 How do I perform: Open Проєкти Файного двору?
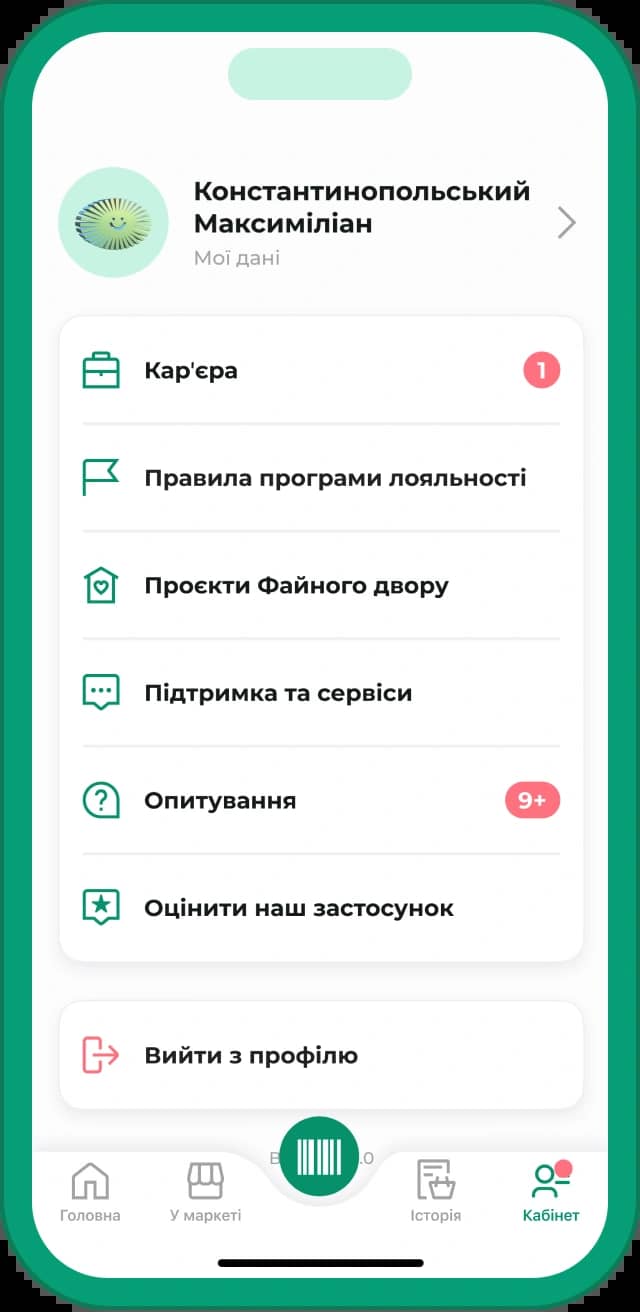point(321,585)
